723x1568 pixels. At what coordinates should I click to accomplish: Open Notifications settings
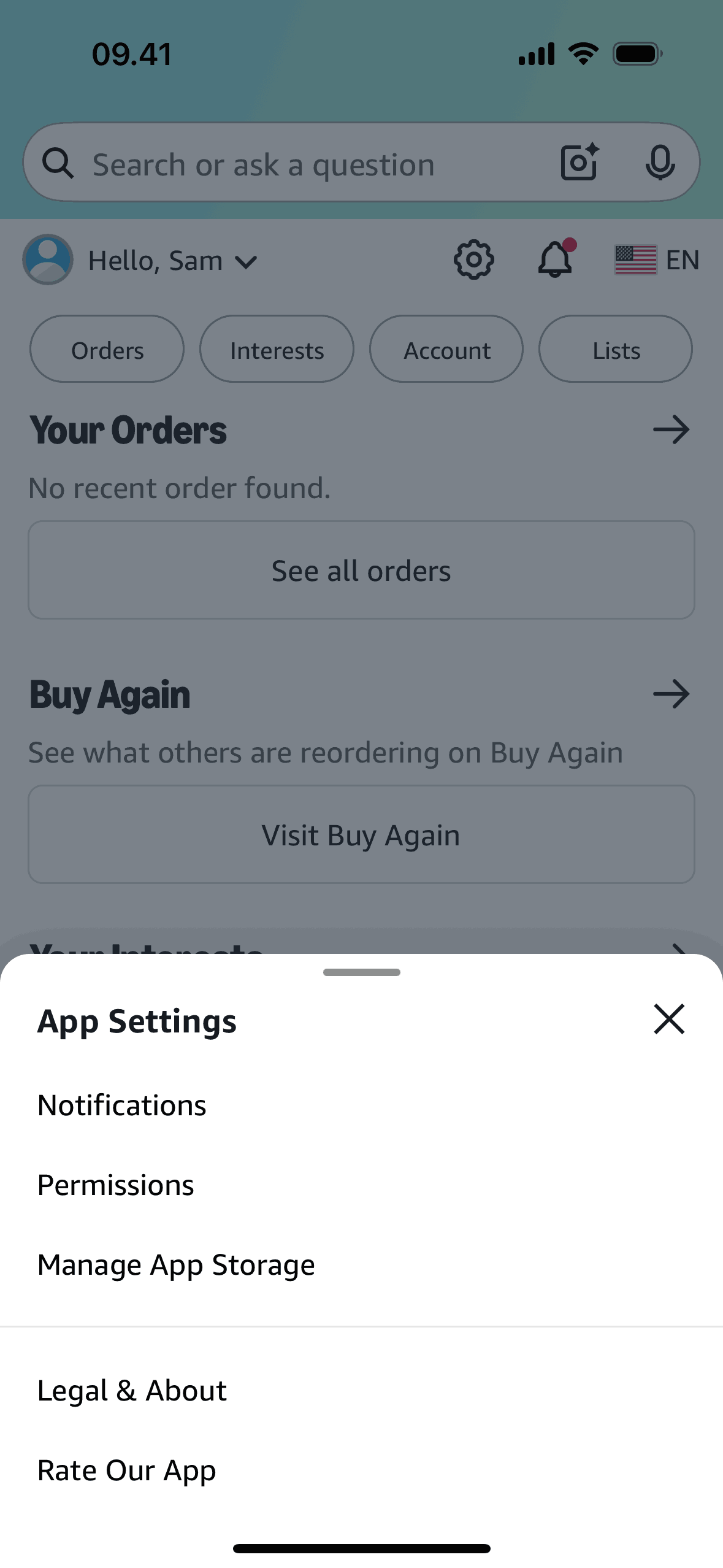[122, 1105]
